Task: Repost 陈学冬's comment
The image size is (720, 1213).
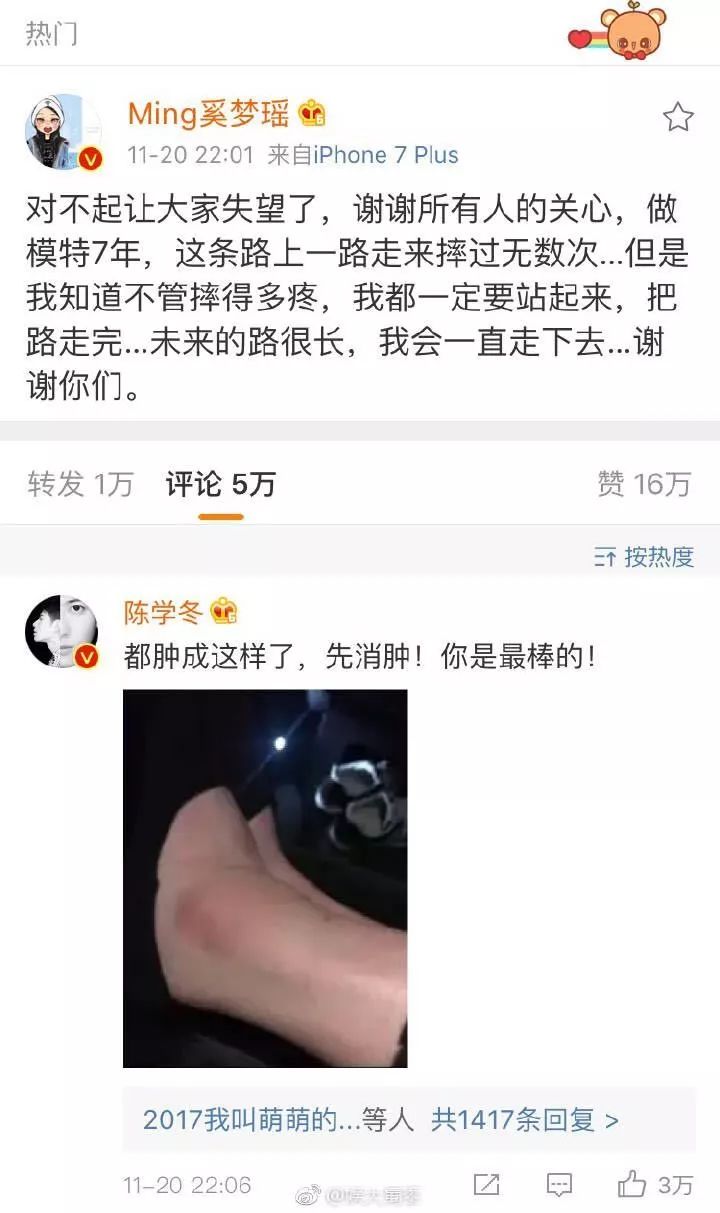Action: (x=486, y=1186)
